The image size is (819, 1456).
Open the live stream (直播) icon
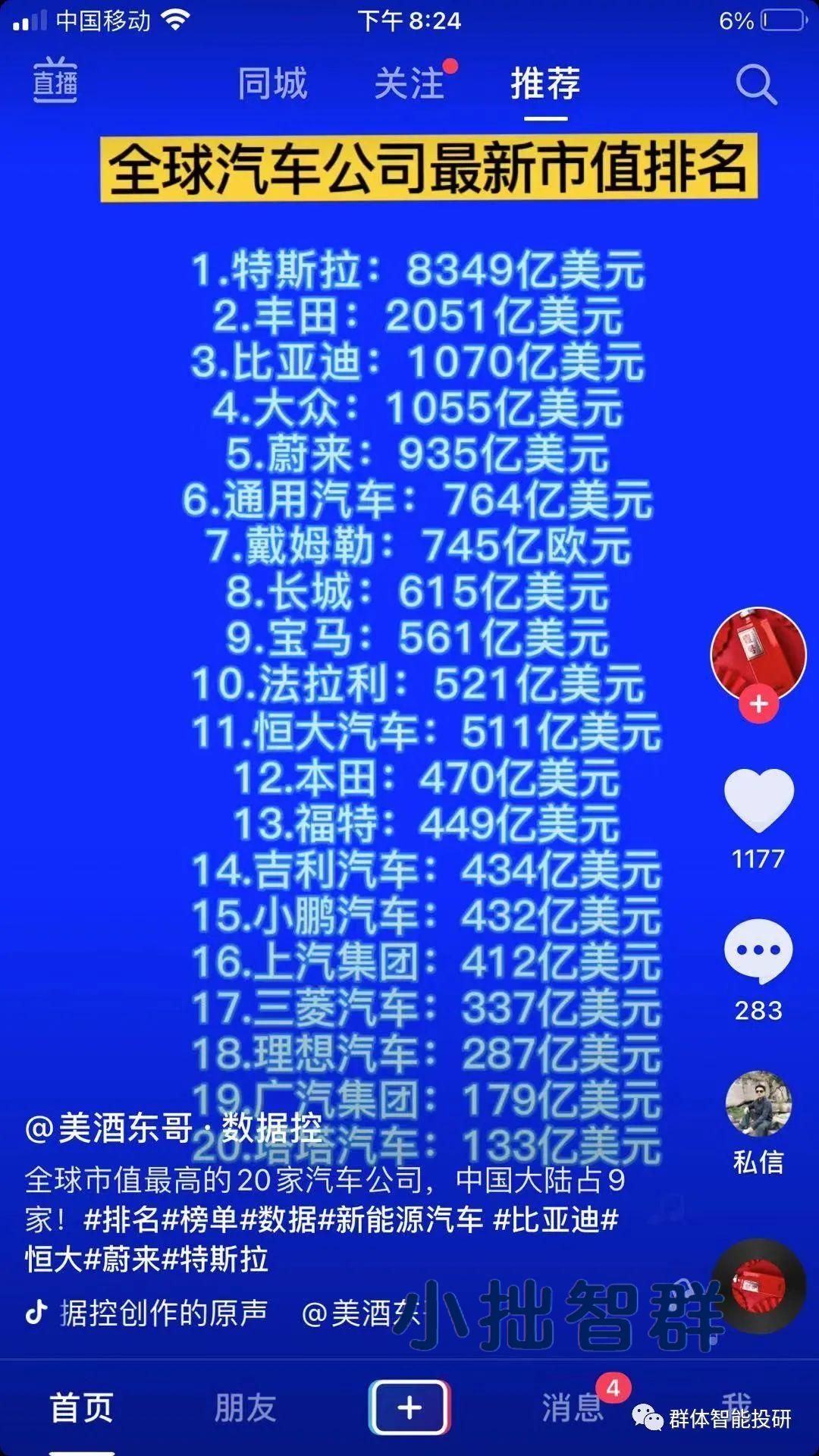(55, 80)
